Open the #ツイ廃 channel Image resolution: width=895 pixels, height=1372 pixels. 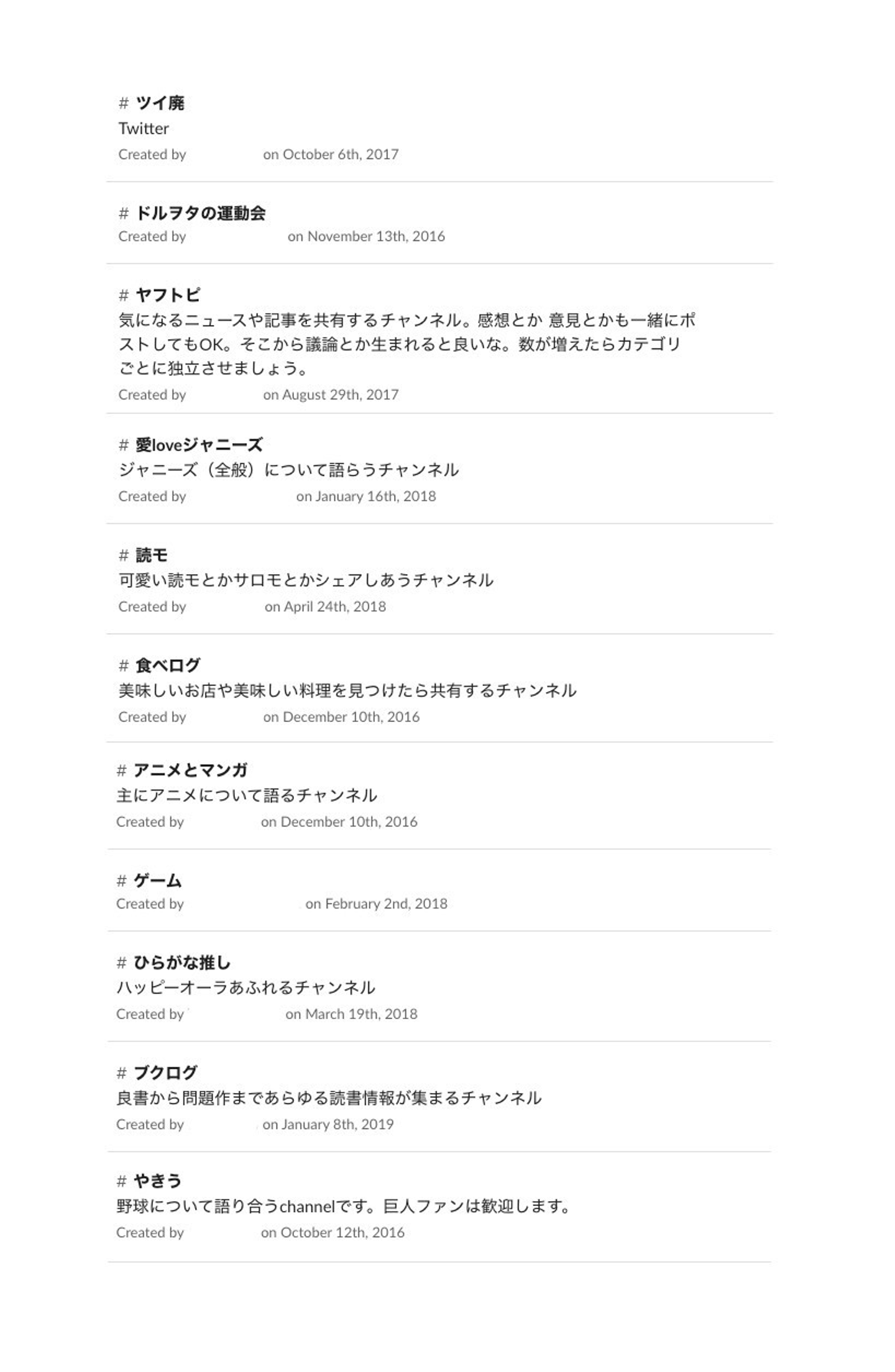pos(160,103)
